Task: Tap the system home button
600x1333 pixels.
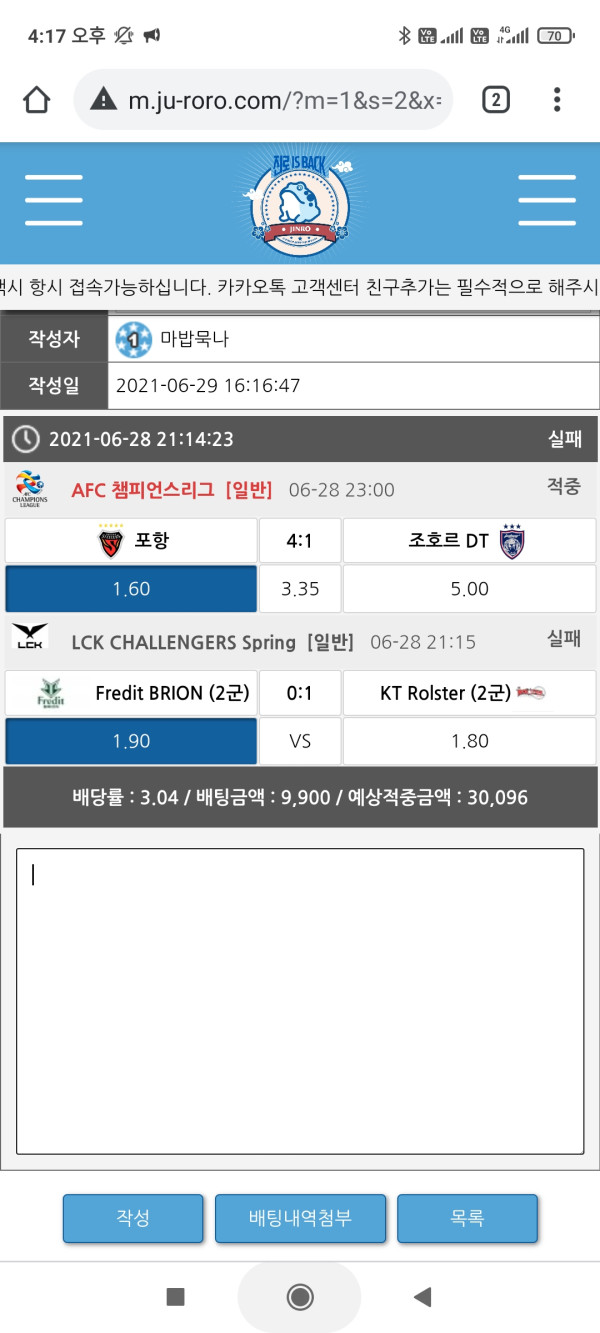Action: click(299, 1297)
